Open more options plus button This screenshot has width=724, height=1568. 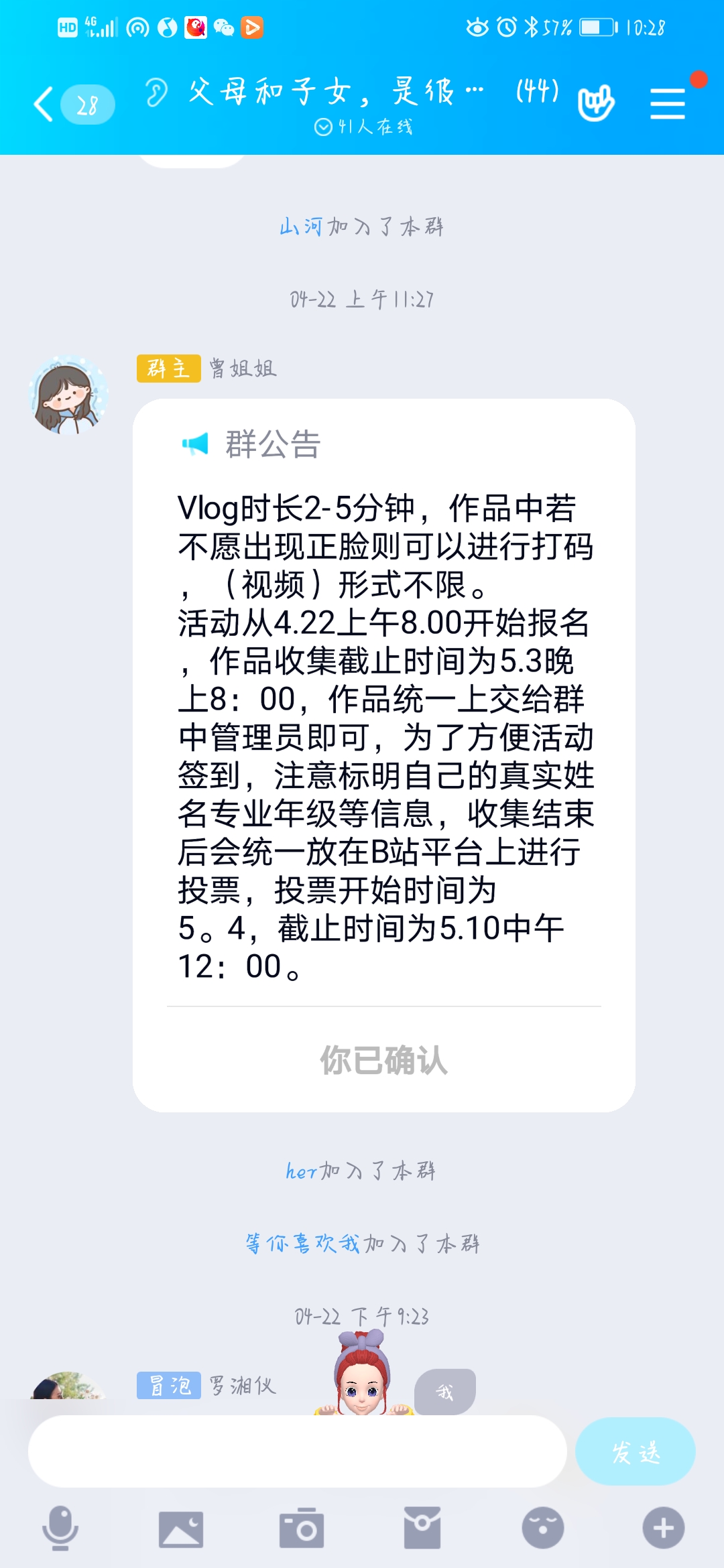pyautogui.click(x=664, y=1528)
